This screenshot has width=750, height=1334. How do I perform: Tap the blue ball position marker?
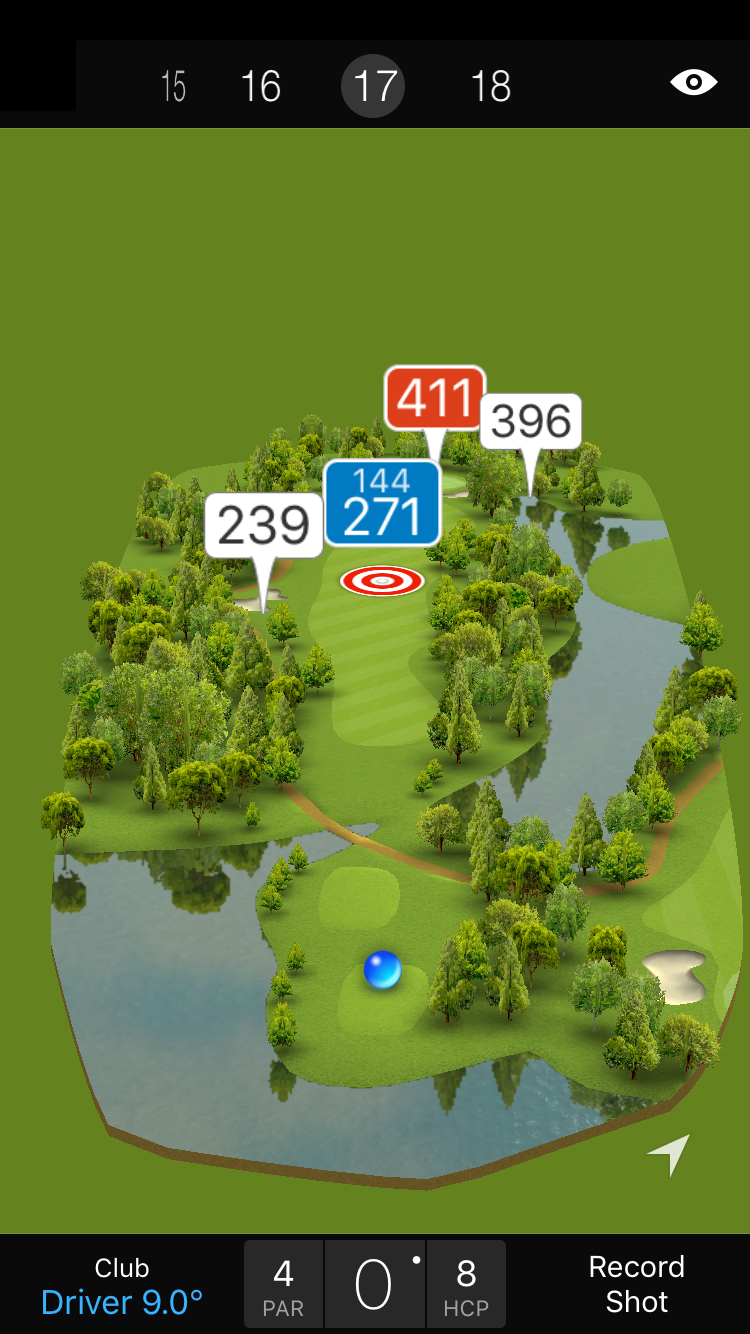382,970
